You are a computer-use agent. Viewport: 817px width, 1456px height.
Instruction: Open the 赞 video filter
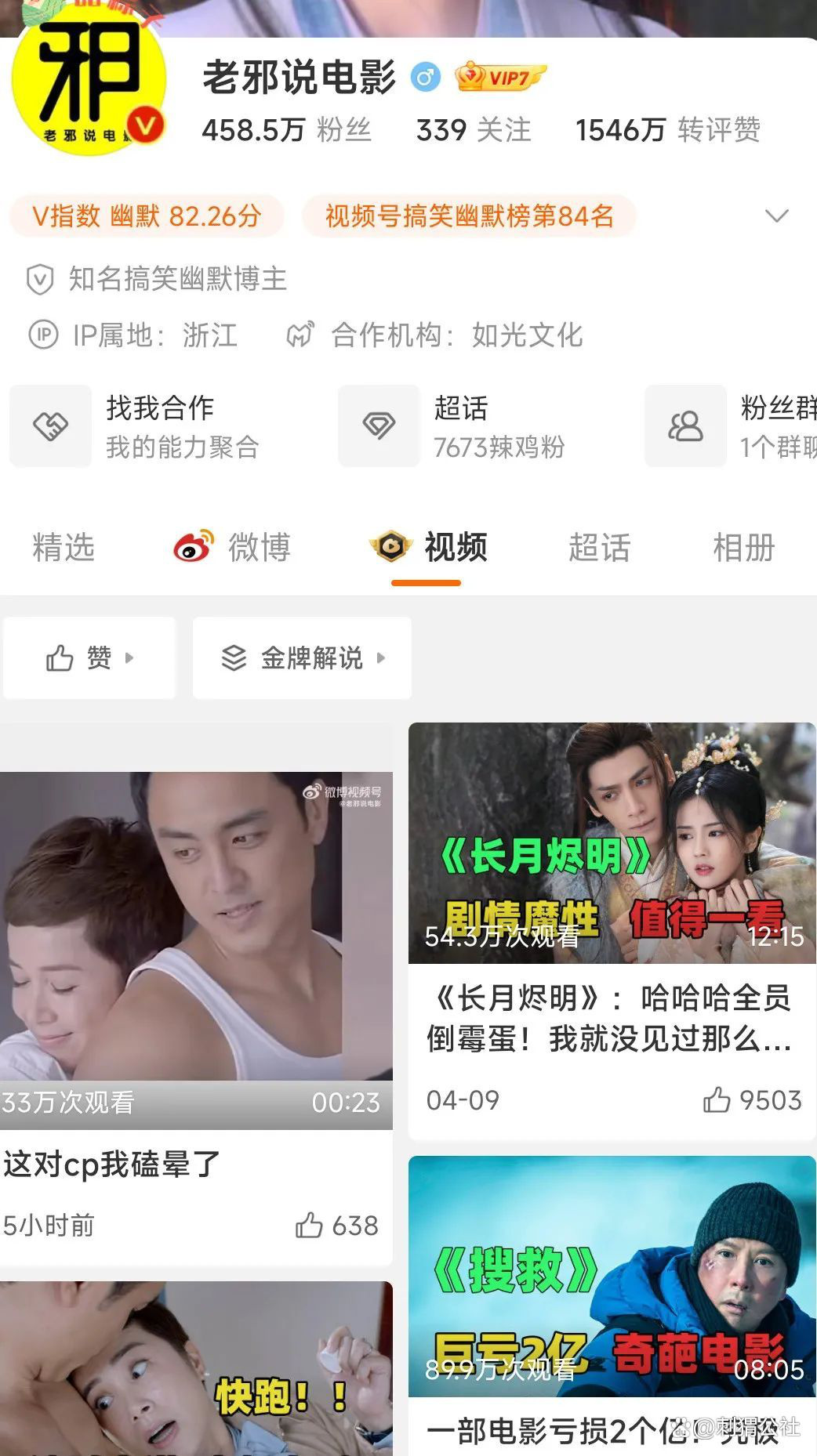[89, 658]
